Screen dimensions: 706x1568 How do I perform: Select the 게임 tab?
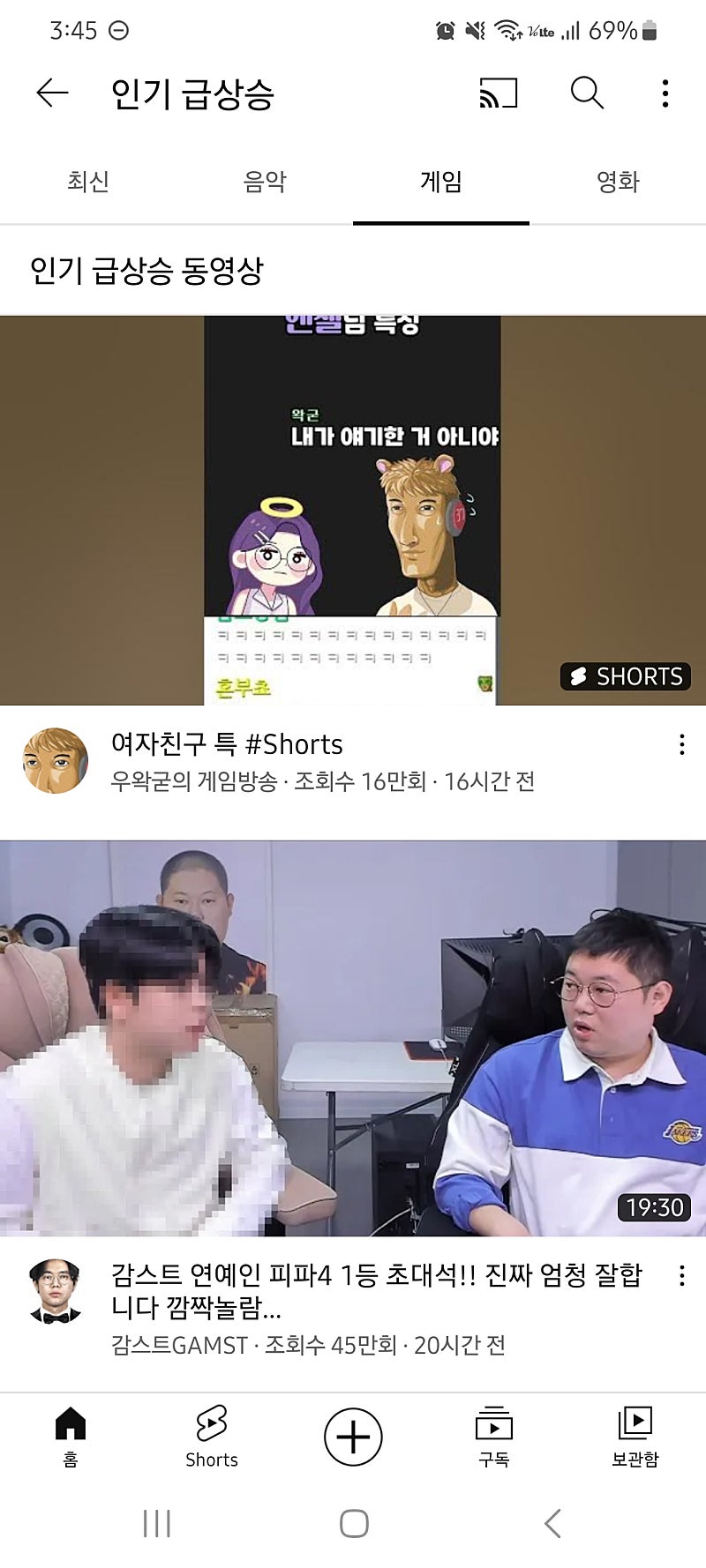pos(441,182)
